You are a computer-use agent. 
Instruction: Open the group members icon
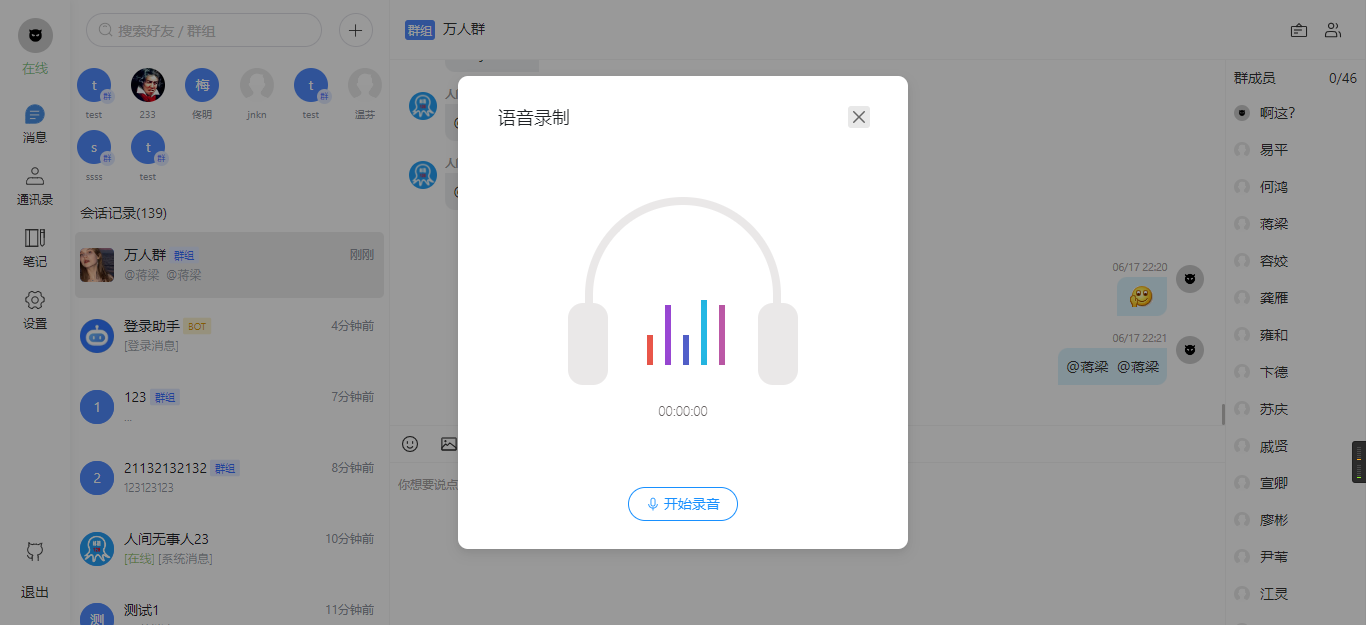click(1333, 30)
